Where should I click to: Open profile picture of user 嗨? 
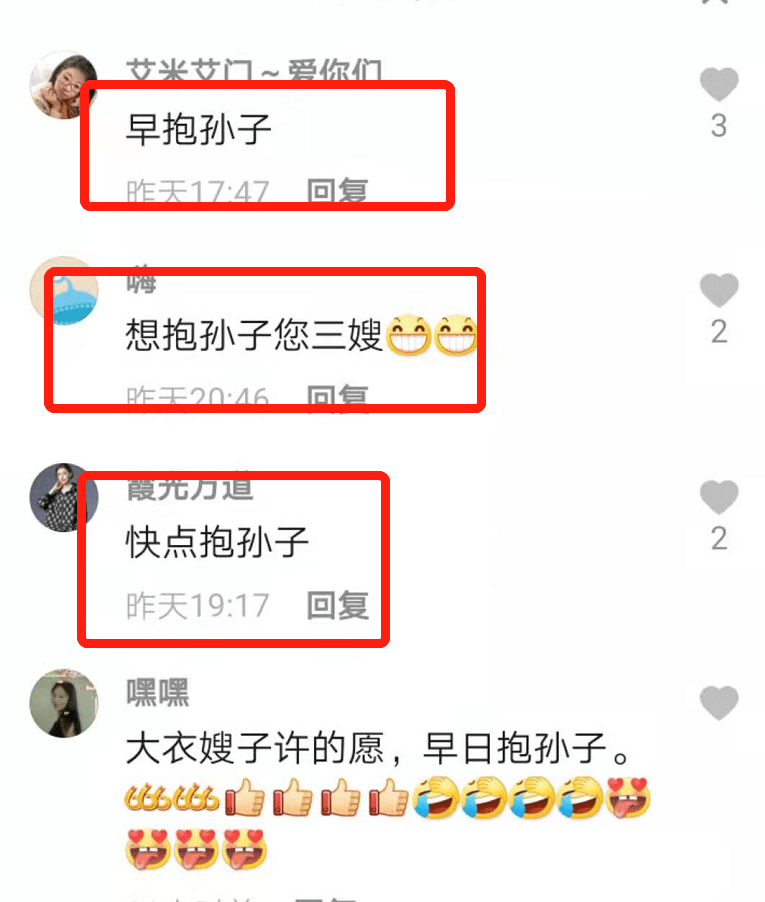pyautogui.click(x=64, y=291)
